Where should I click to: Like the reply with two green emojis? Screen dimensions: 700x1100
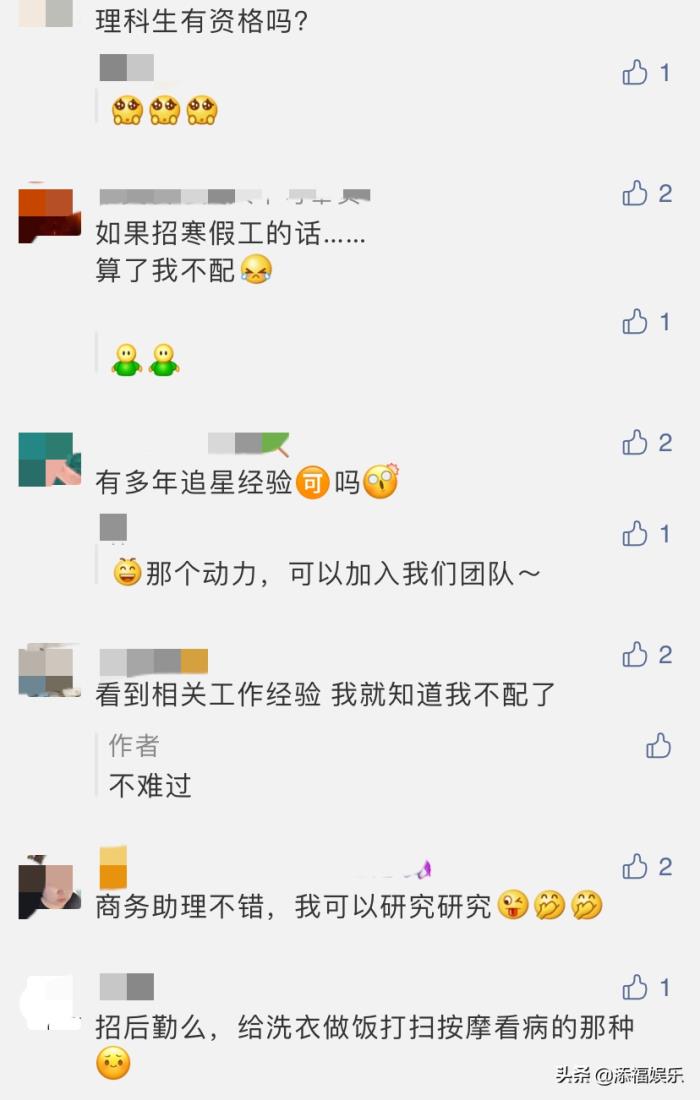click(x=635, y=321)
